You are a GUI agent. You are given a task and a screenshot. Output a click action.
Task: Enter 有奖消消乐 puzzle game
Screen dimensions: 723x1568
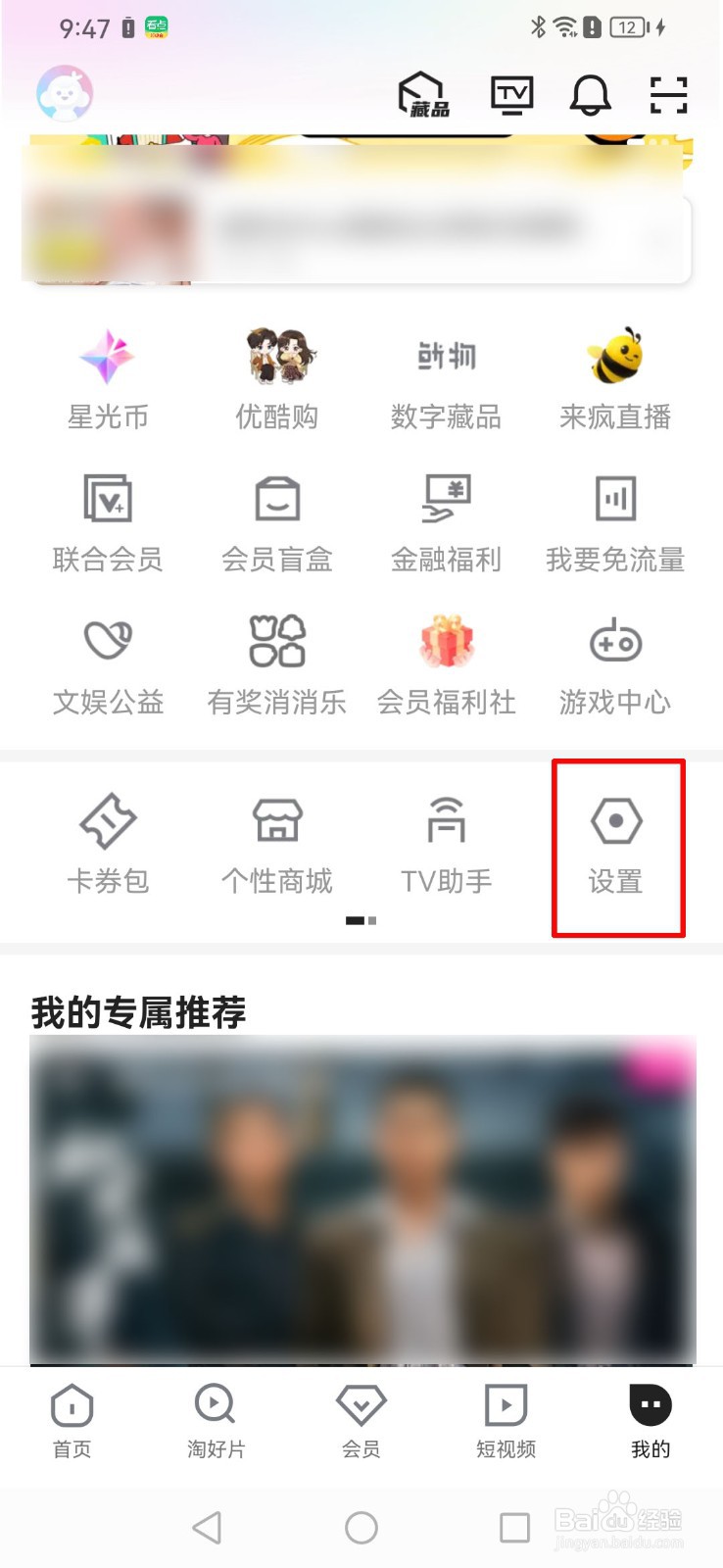coord(277,663)
